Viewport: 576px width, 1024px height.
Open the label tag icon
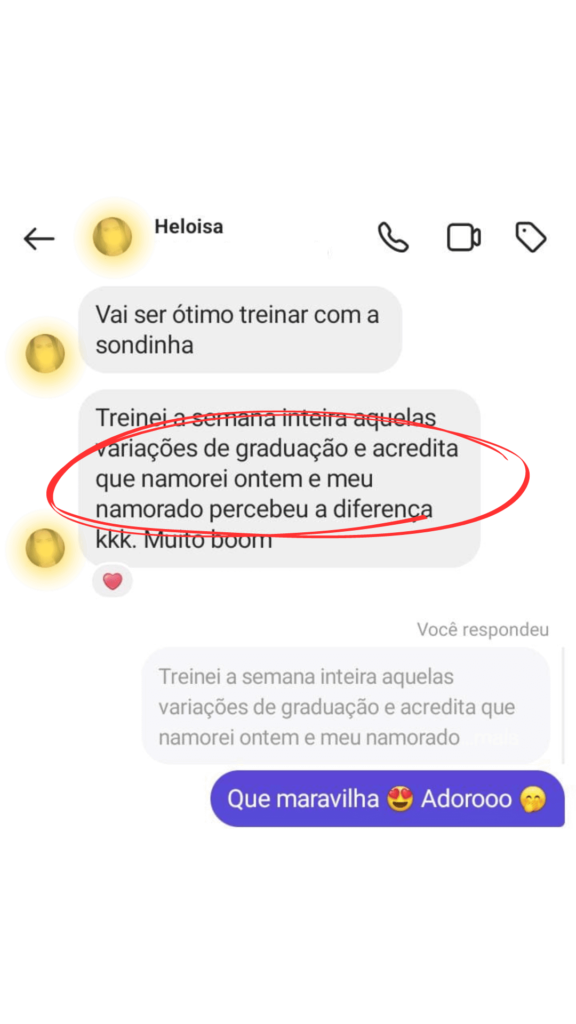531,237
